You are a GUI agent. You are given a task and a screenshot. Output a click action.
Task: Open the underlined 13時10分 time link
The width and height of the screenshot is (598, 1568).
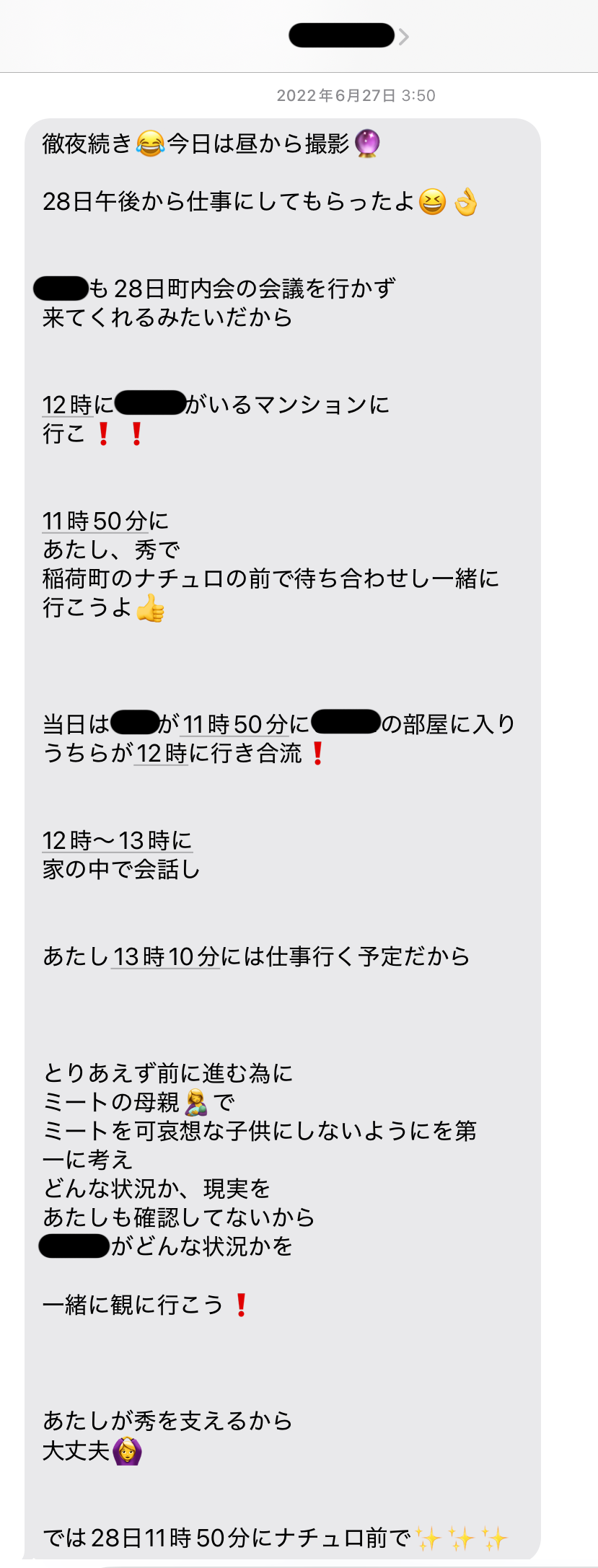(x=165, y=957)
